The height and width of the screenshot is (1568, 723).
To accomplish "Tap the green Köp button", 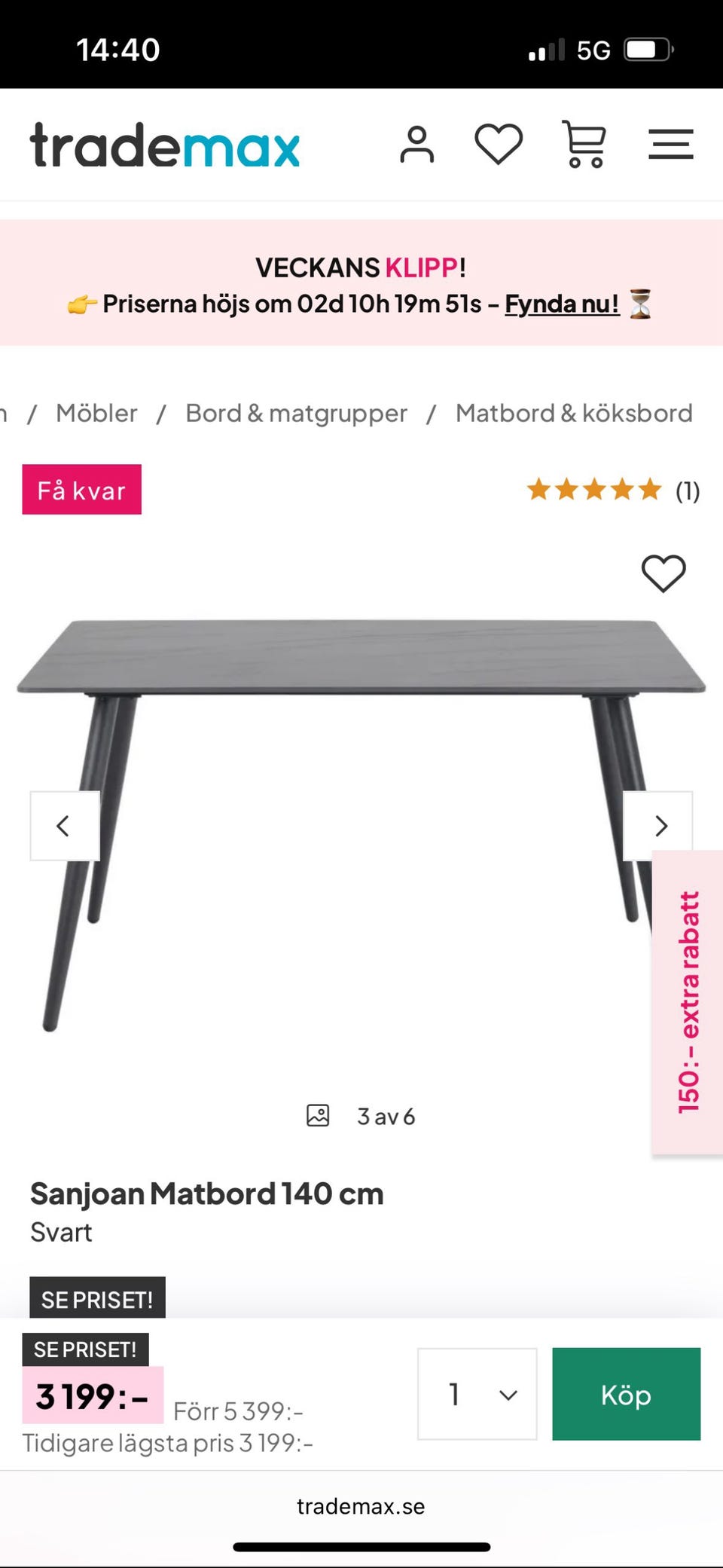I will (x=626, y=1394).
